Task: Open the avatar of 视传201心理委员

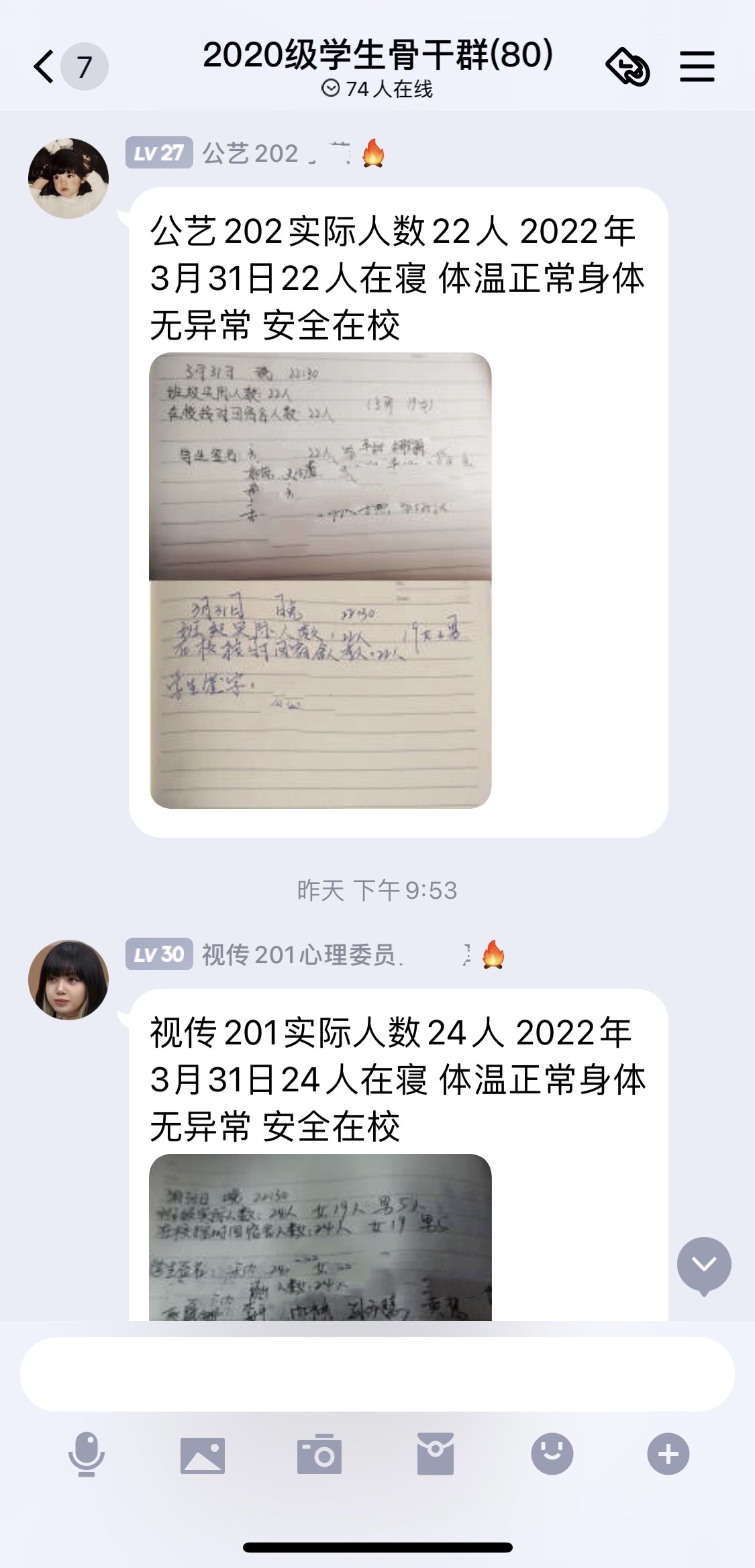Action: [x=68, y=979]
